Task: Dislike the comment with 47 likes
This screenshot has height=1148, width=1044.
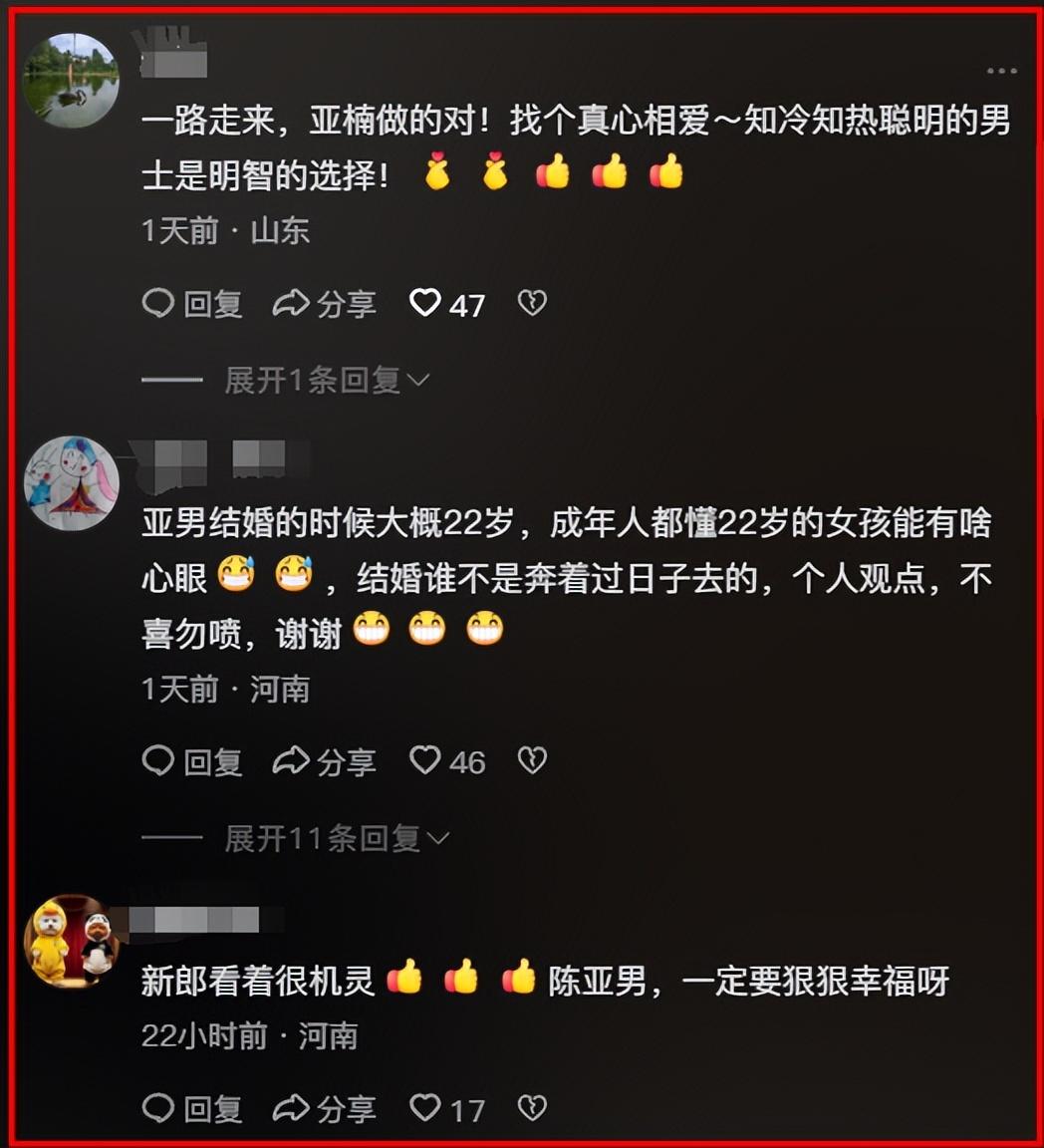Action: coord(532,303)
